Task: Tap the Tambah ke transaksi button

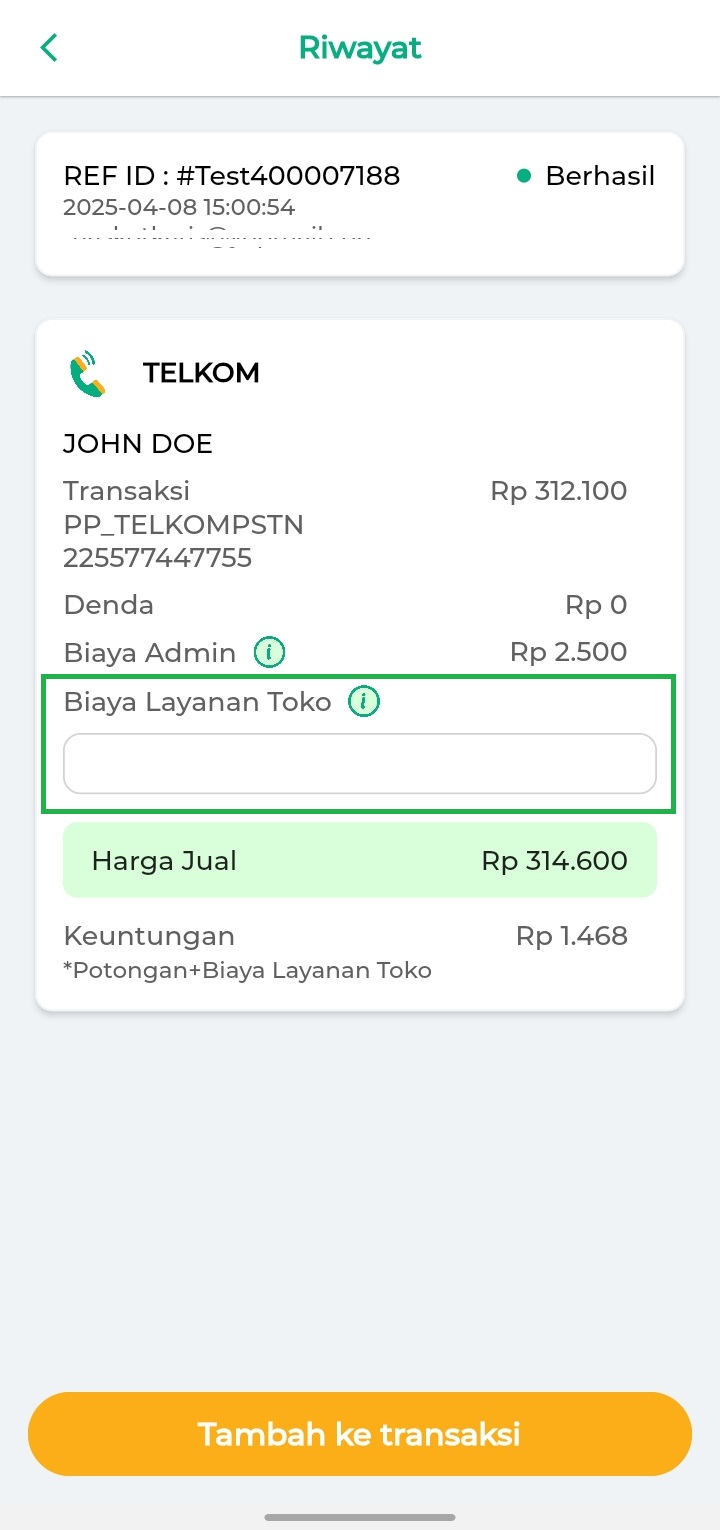Action: (x=360, y=1434)
